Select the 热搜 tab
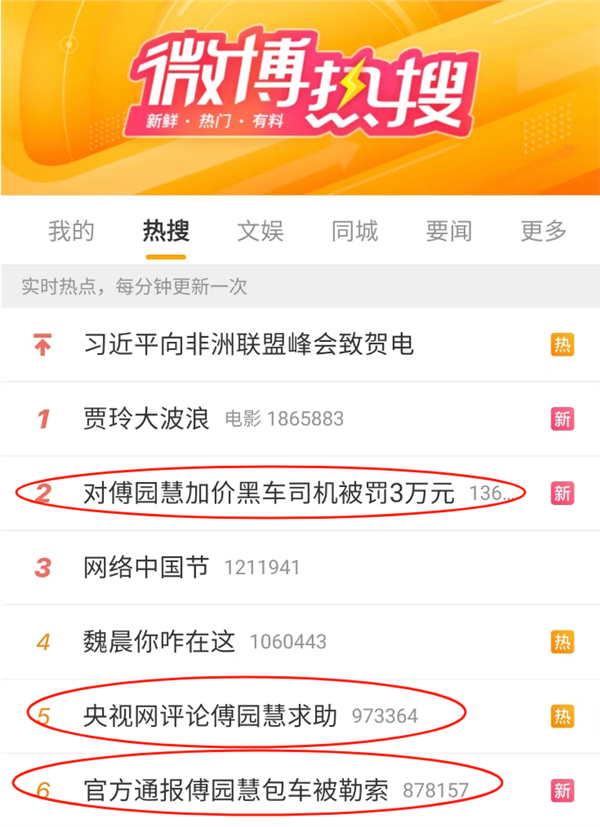The image size is (600, 827). tap(165, 231)
